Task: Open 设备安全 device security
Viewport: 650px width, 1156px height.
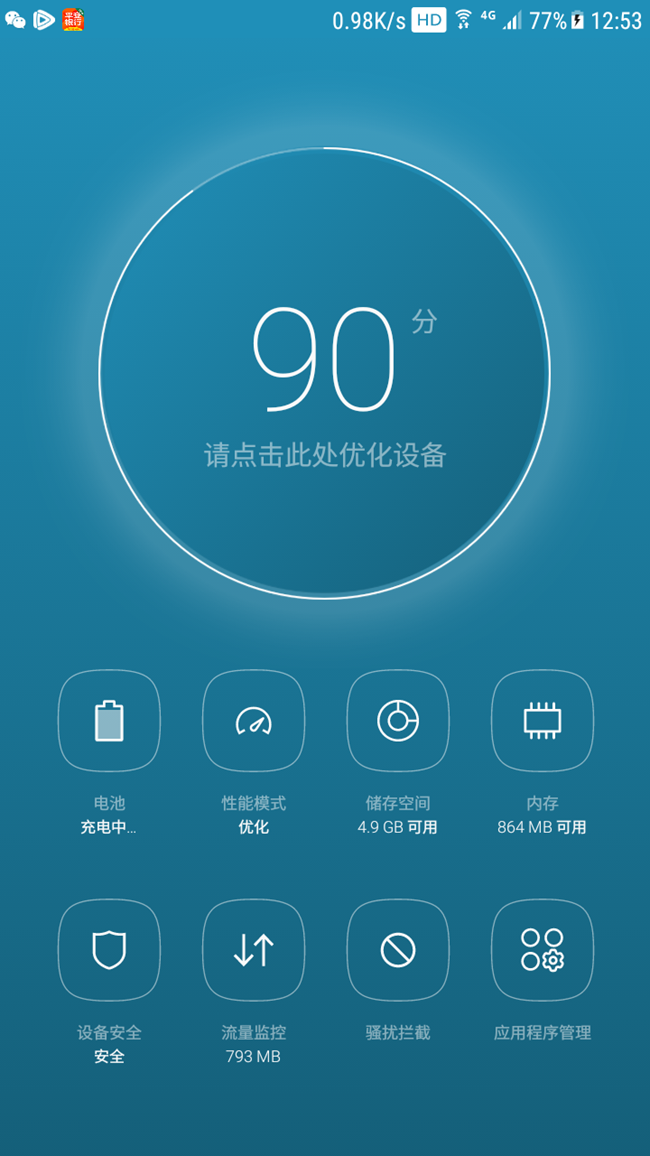Action: (109, 950)
